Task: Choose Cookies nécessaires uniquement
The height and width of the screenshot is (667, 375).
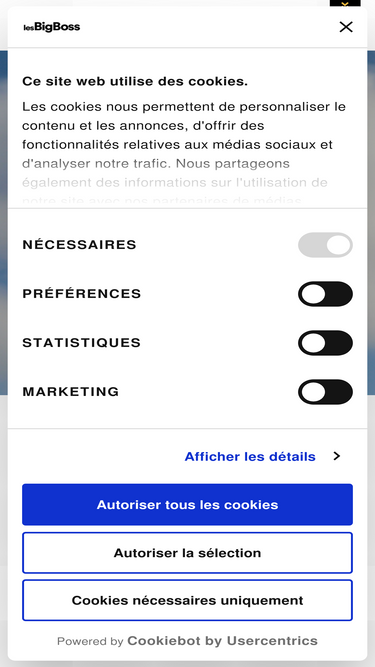Action: 188,600
